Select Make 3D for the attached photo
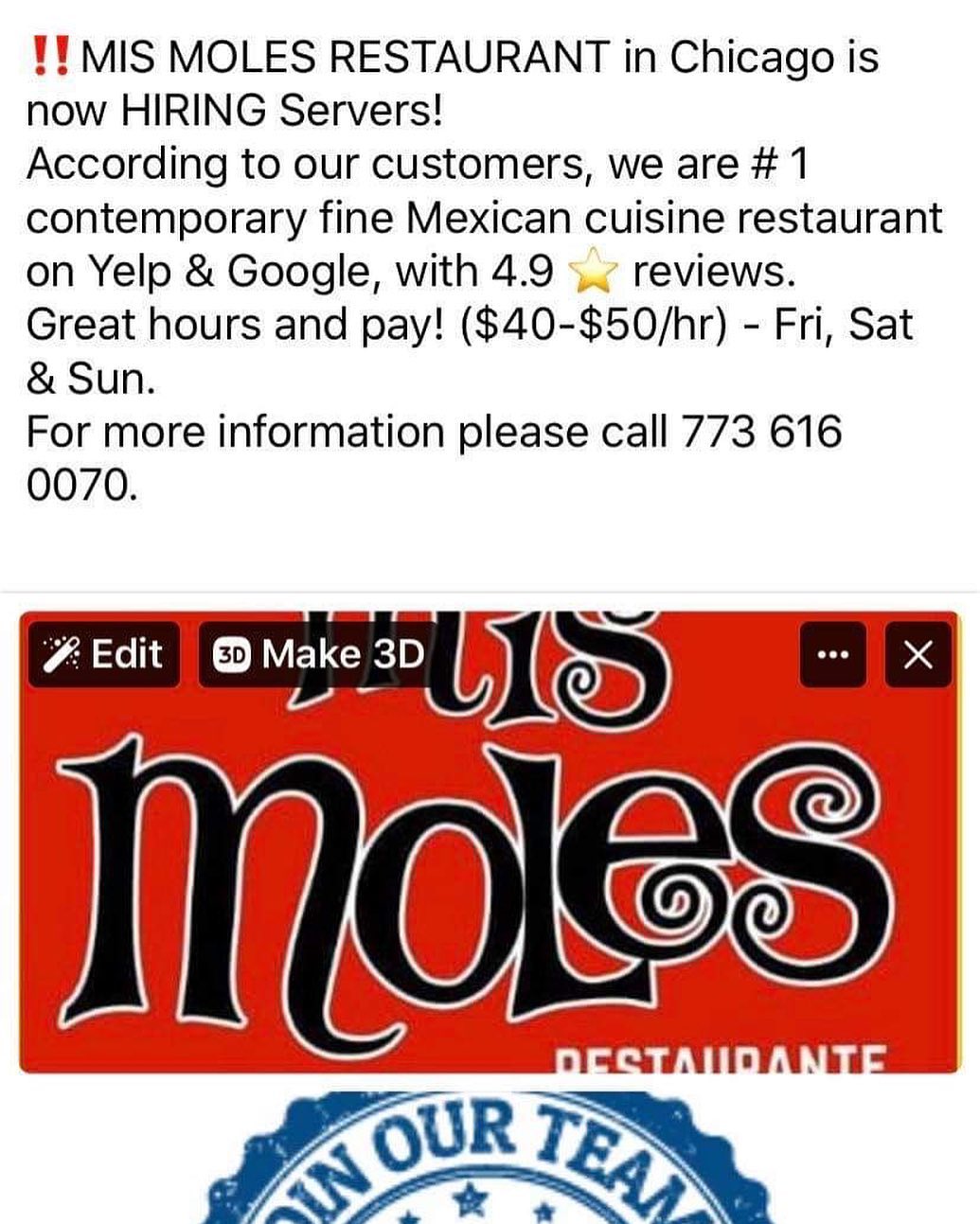Viewport: 980px width, 1224px height. [x=317, y=654]
